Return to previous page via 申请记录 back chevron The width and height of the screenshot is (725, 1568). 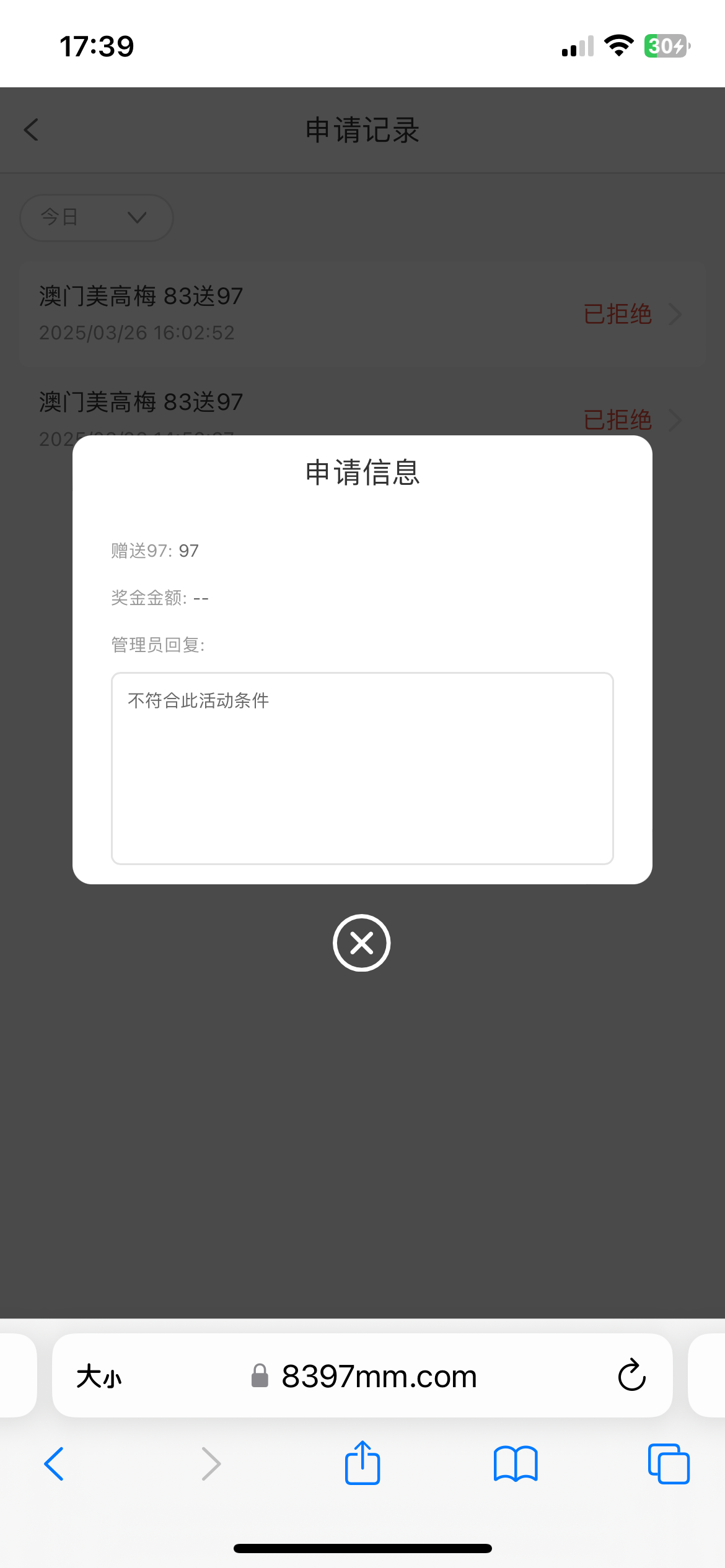pyautogui.click(x=30, y=130)
